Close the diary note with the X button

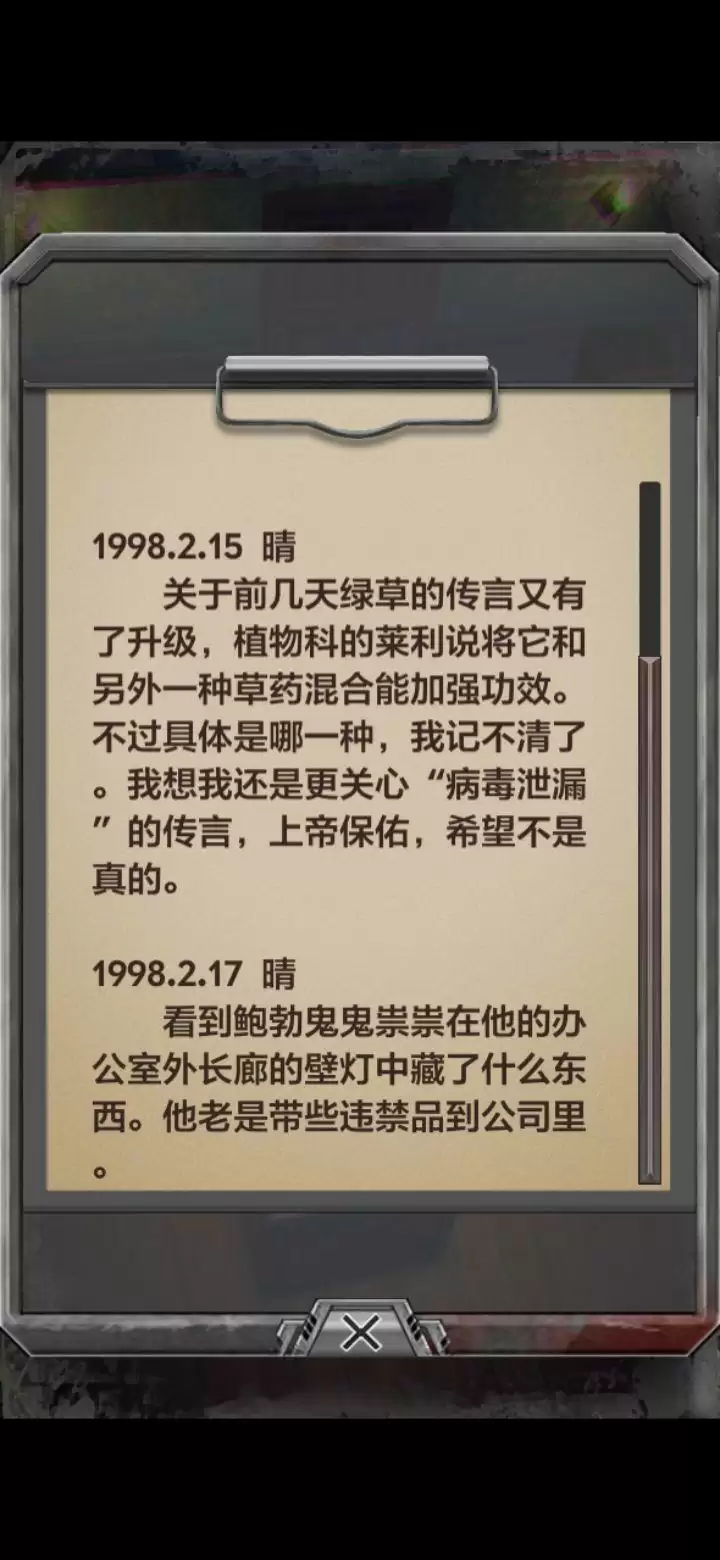click(360, 1332)
